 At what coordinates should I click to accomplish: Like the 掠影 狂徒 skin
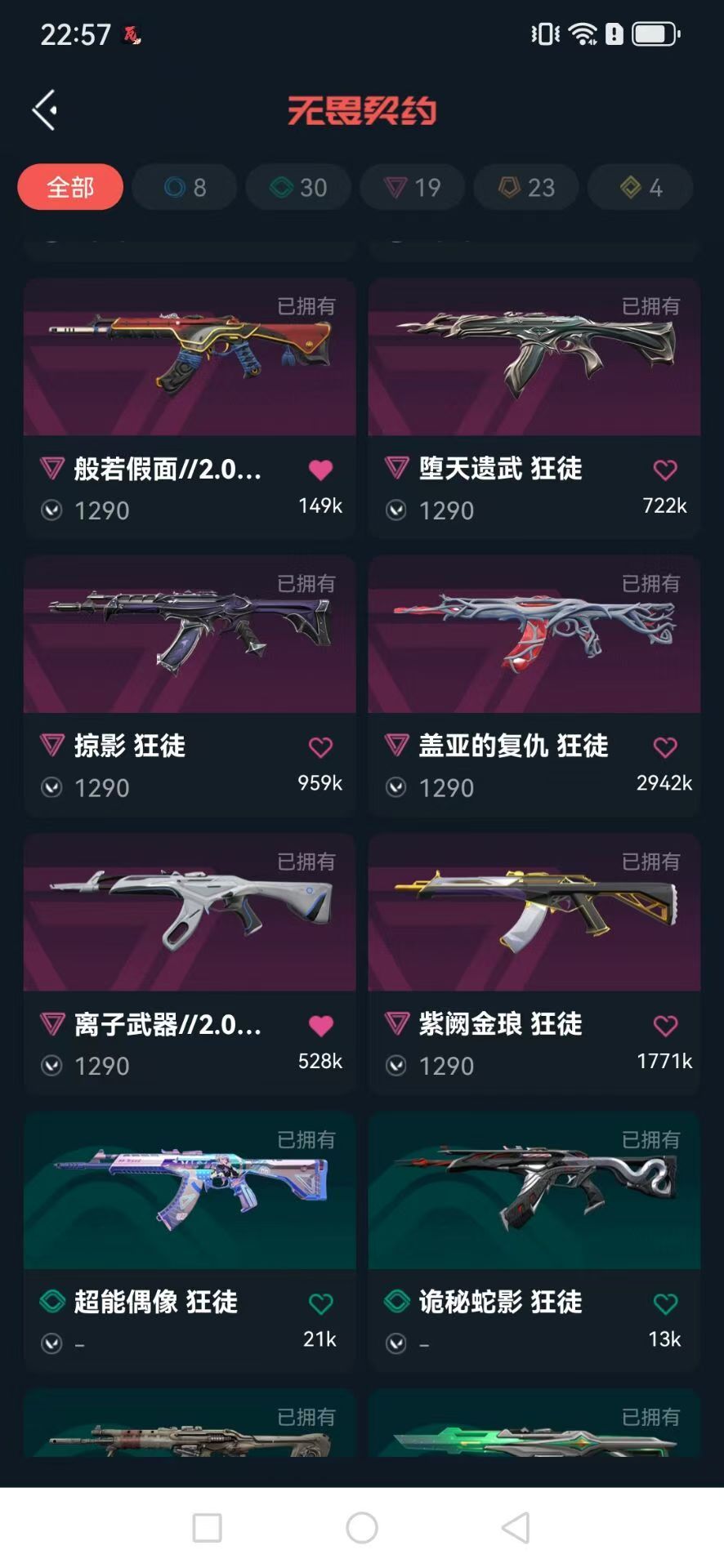coord(321,747)
